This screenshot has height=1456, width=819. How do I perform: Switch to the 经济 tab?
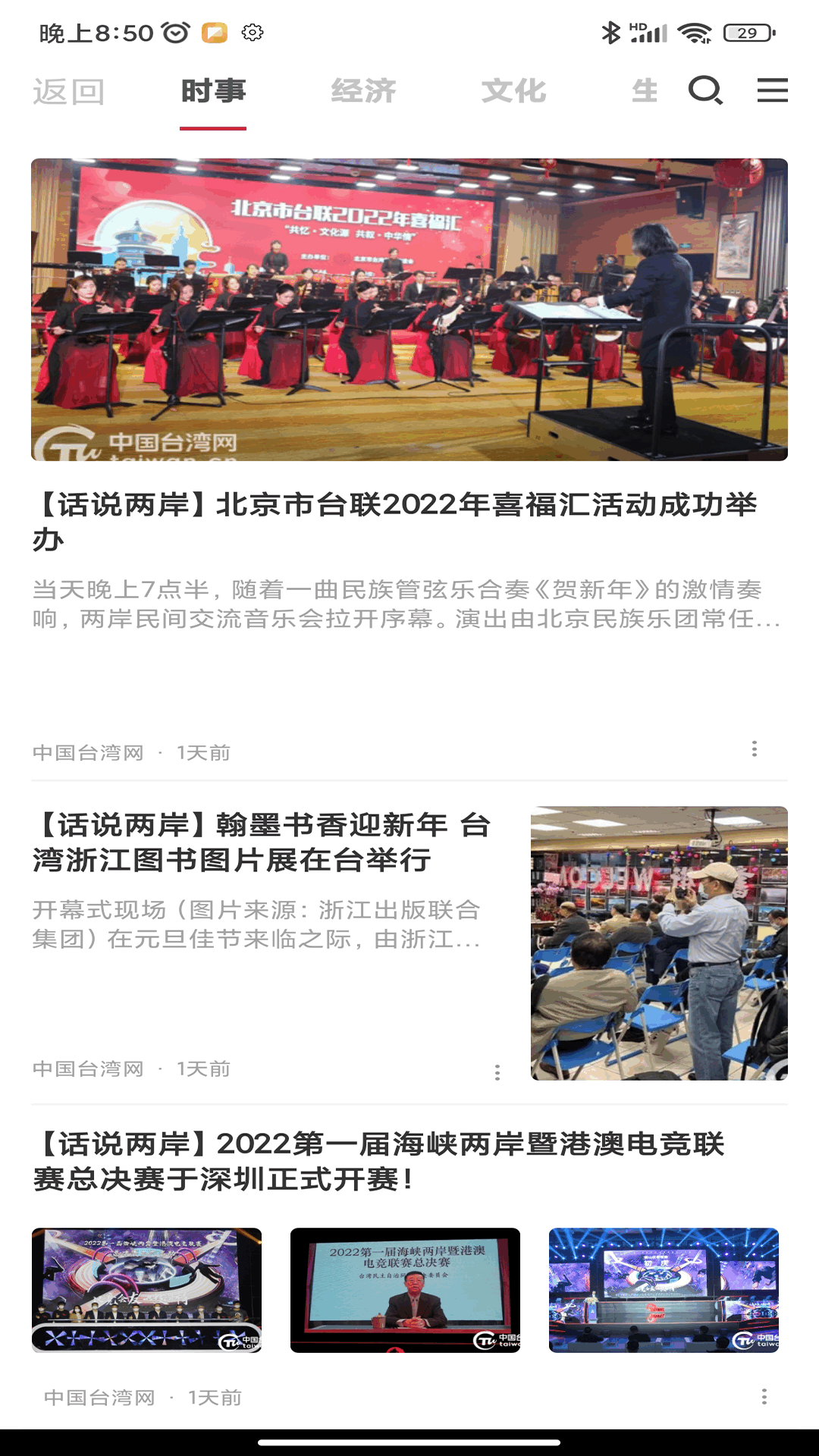tap(363, 92)
